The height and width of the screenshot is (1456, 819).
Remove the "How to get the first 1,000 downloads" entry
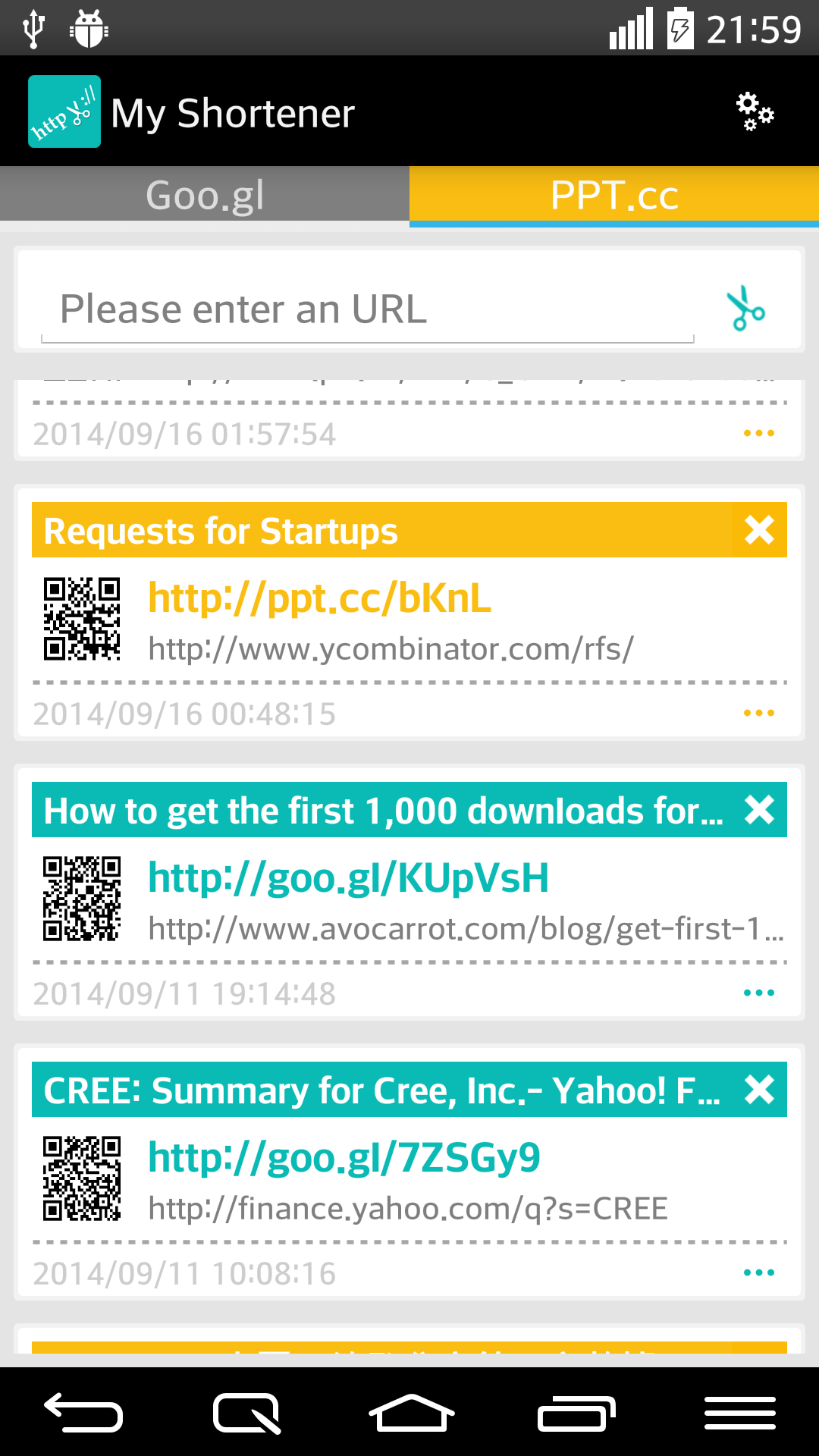(x=759, y=810)
